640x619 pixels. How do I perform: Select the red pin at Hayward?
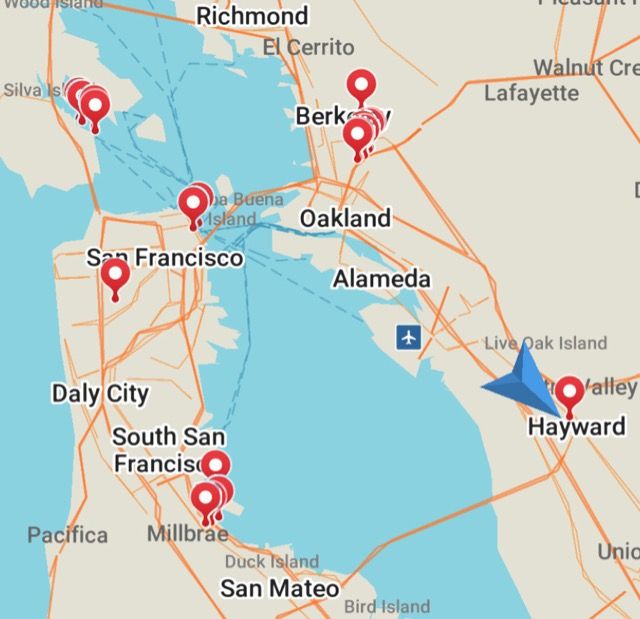[570, 392]
